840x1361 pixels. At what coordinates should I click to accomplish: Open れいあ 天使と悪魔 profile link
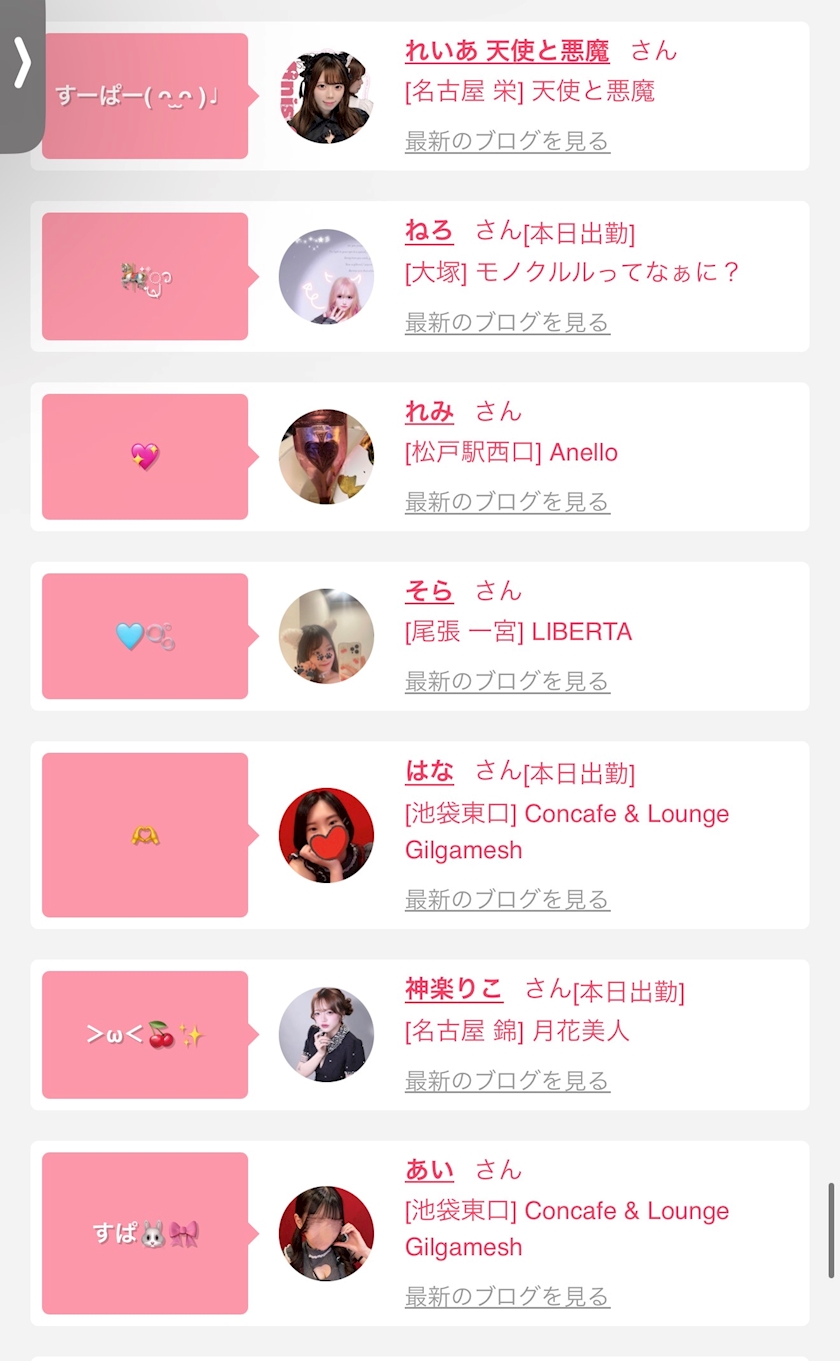(507, 51)
